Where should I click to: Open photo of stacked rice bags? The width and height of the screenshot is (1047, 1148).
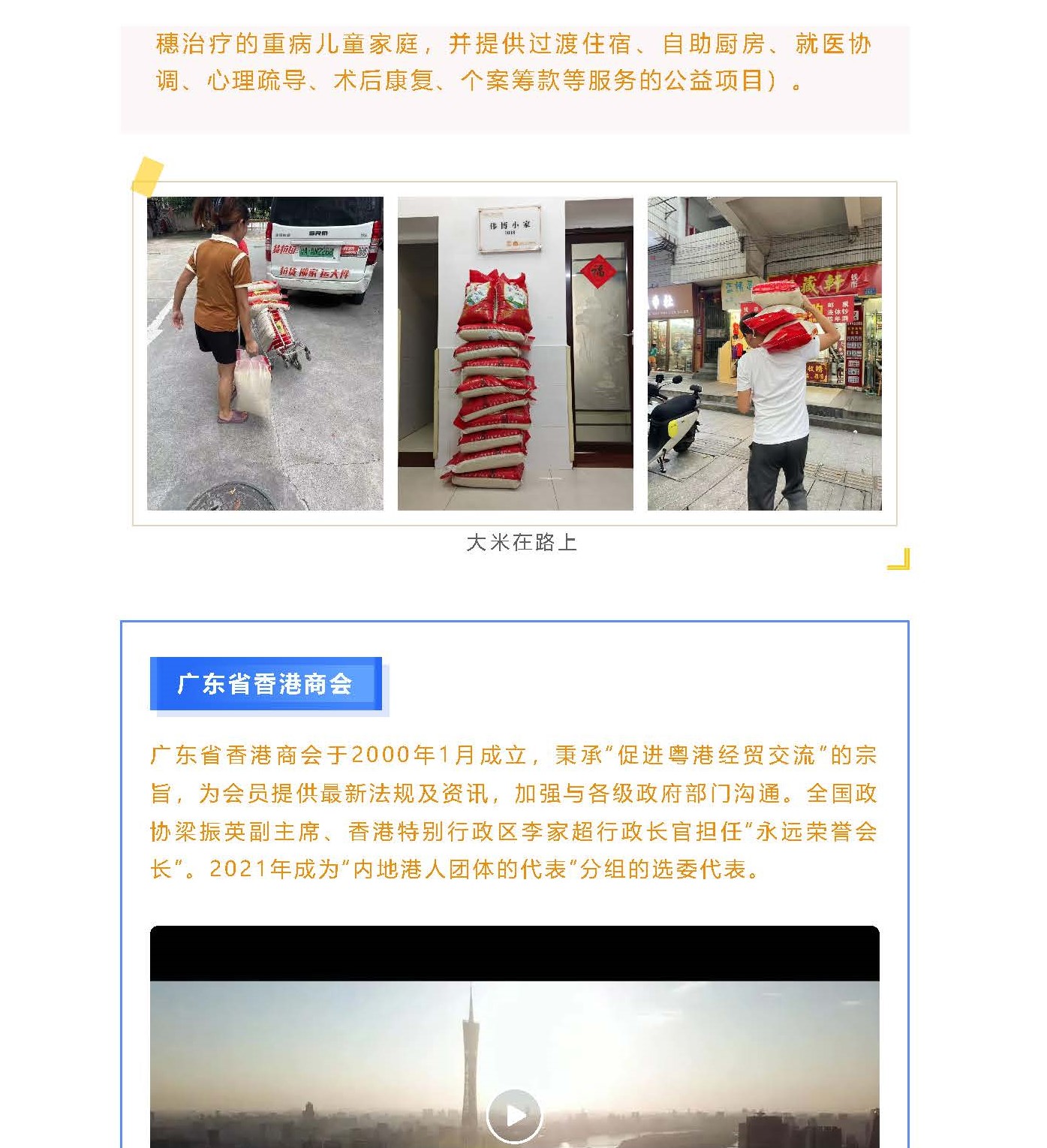515,354
